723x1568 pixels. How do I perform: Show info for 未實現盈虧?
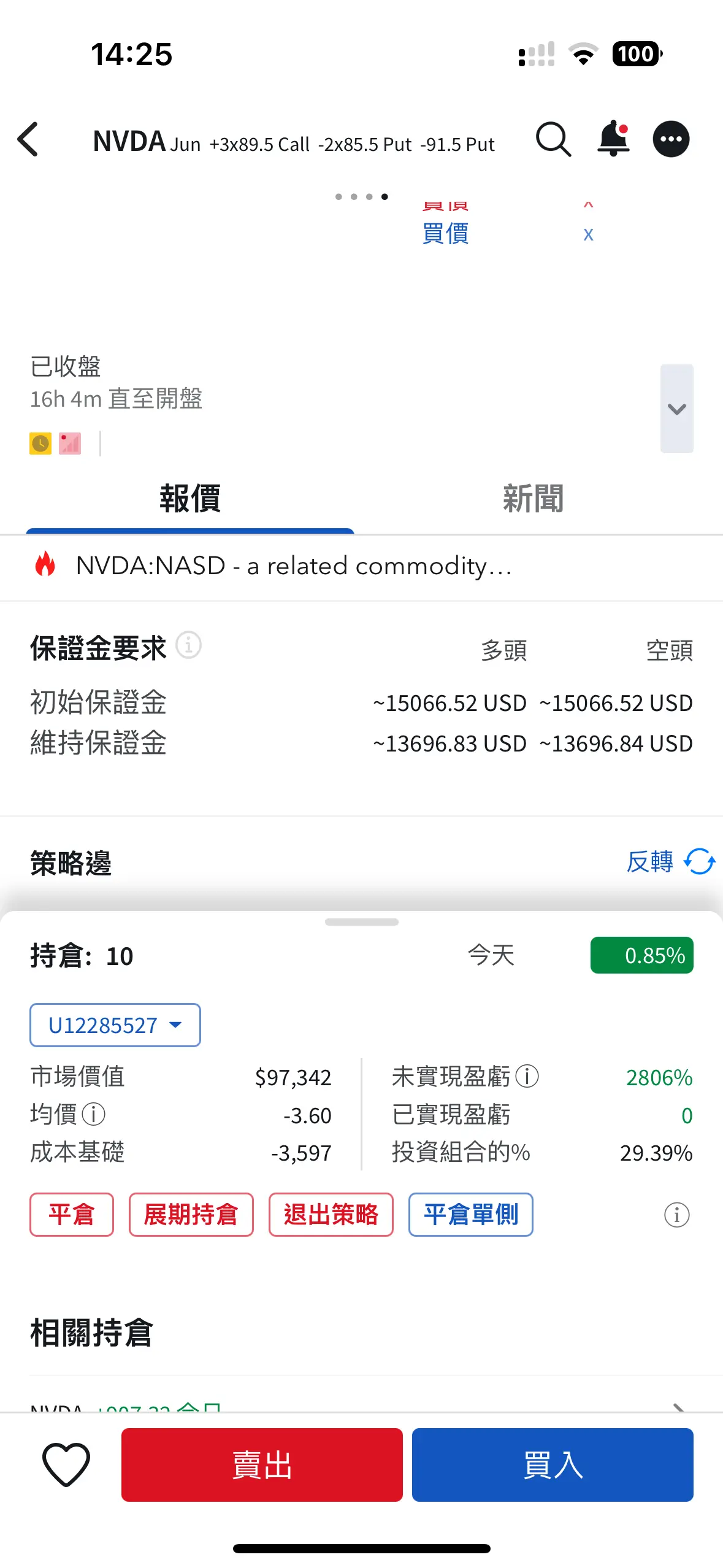(x=527, y=1075)
